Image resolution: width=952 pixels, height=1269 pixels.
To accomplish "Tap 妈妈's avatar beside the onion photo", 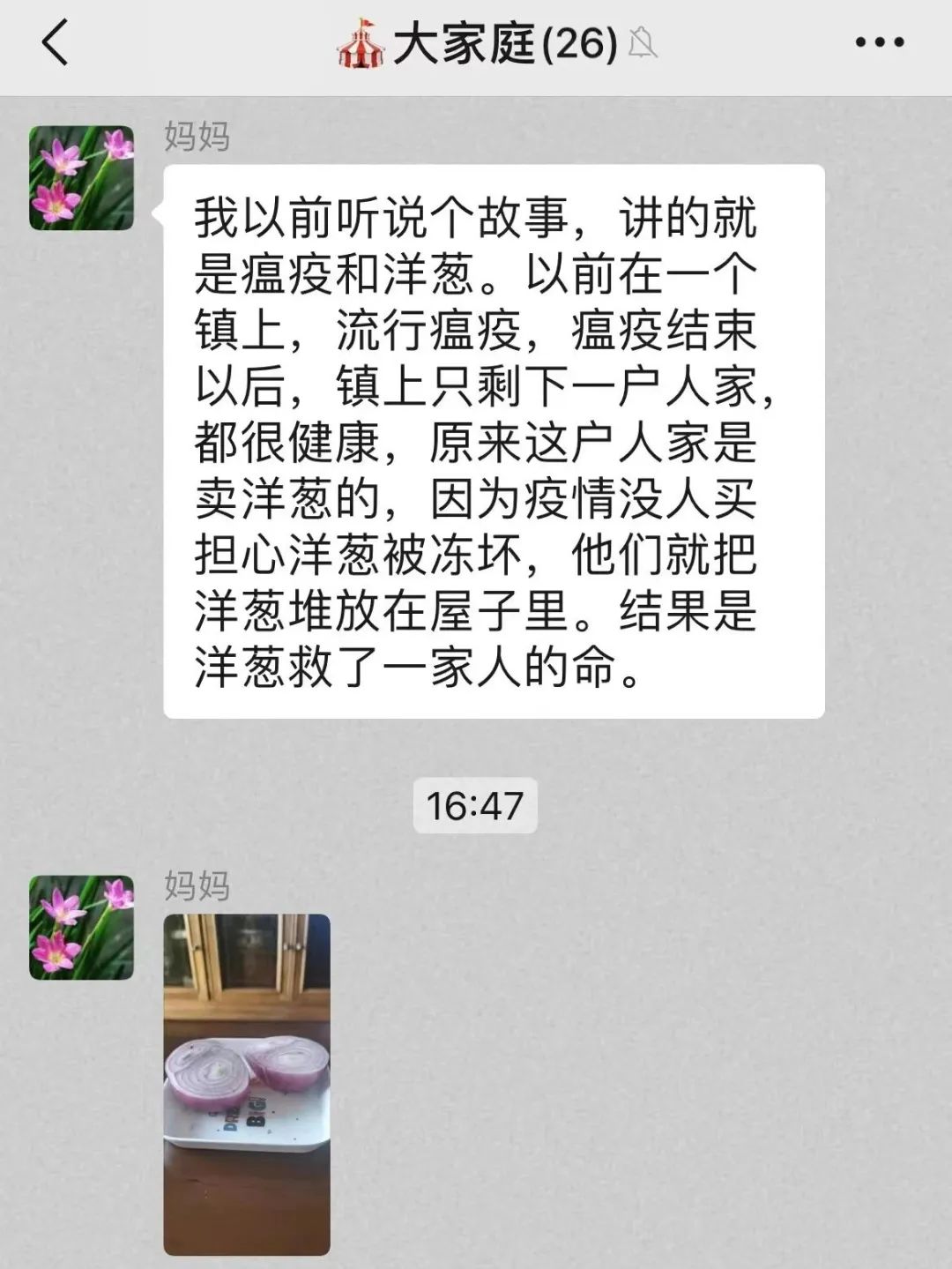I will 82,927.
